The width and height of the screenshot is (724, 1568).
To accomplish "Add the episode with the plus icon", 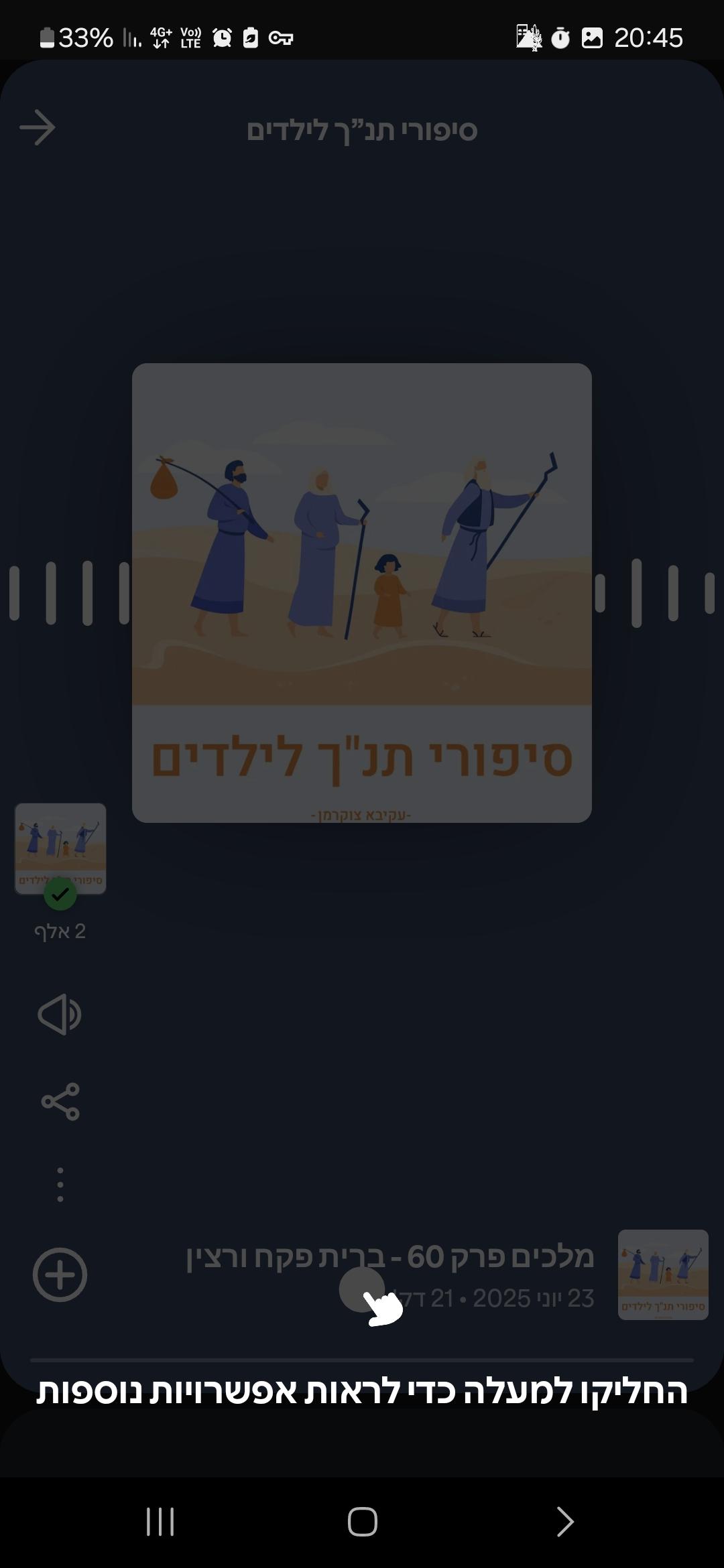I will tap(60, 1275).
